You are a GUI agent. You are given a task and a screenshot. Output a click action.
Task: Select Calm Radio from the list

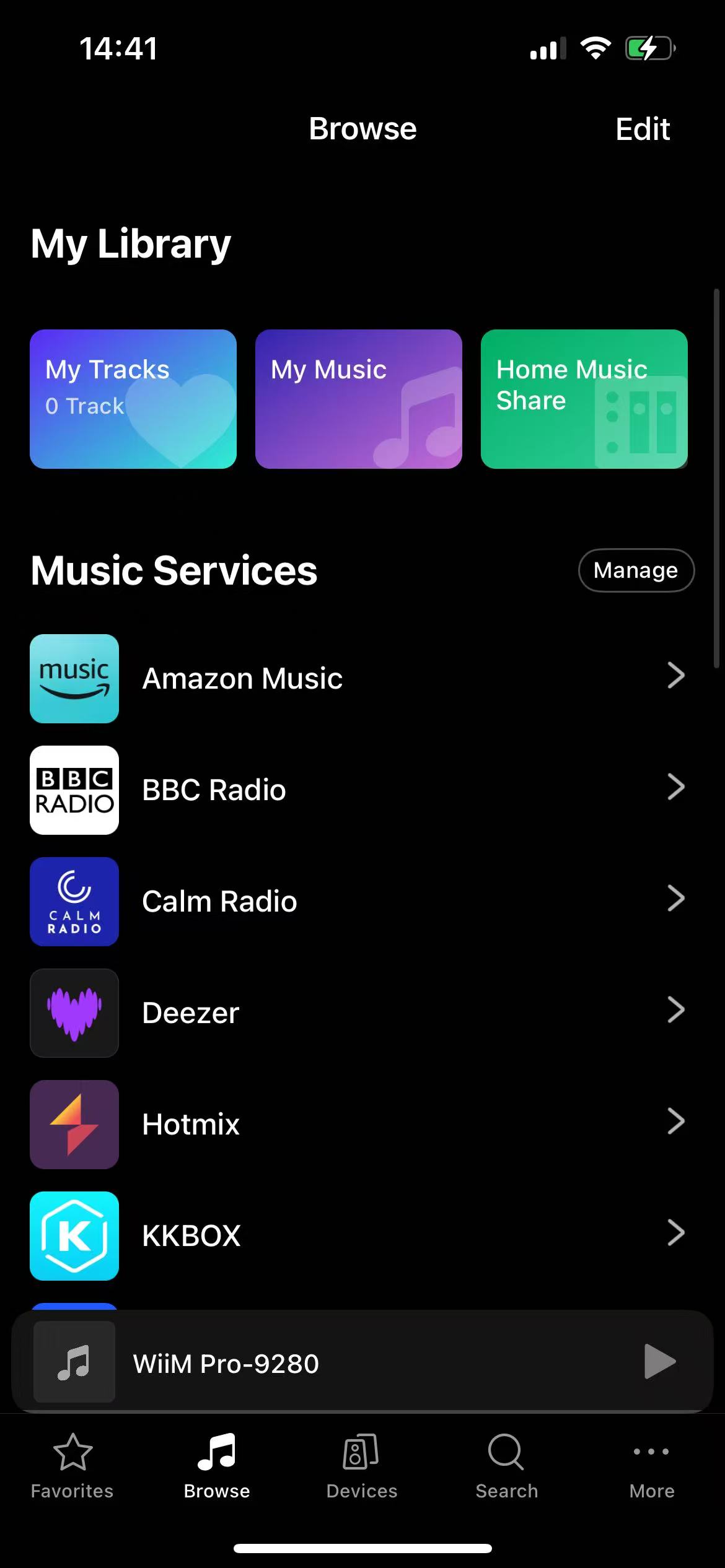tap(362, 902)
